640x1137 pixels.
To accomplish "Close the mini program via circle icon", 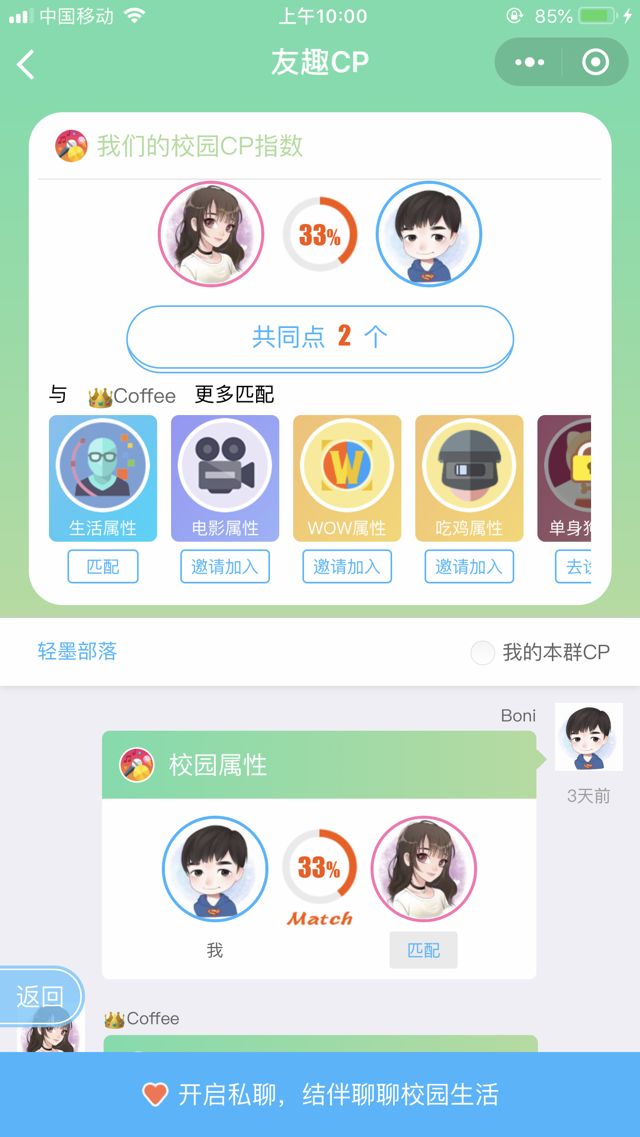I will [x=595, y=63].
